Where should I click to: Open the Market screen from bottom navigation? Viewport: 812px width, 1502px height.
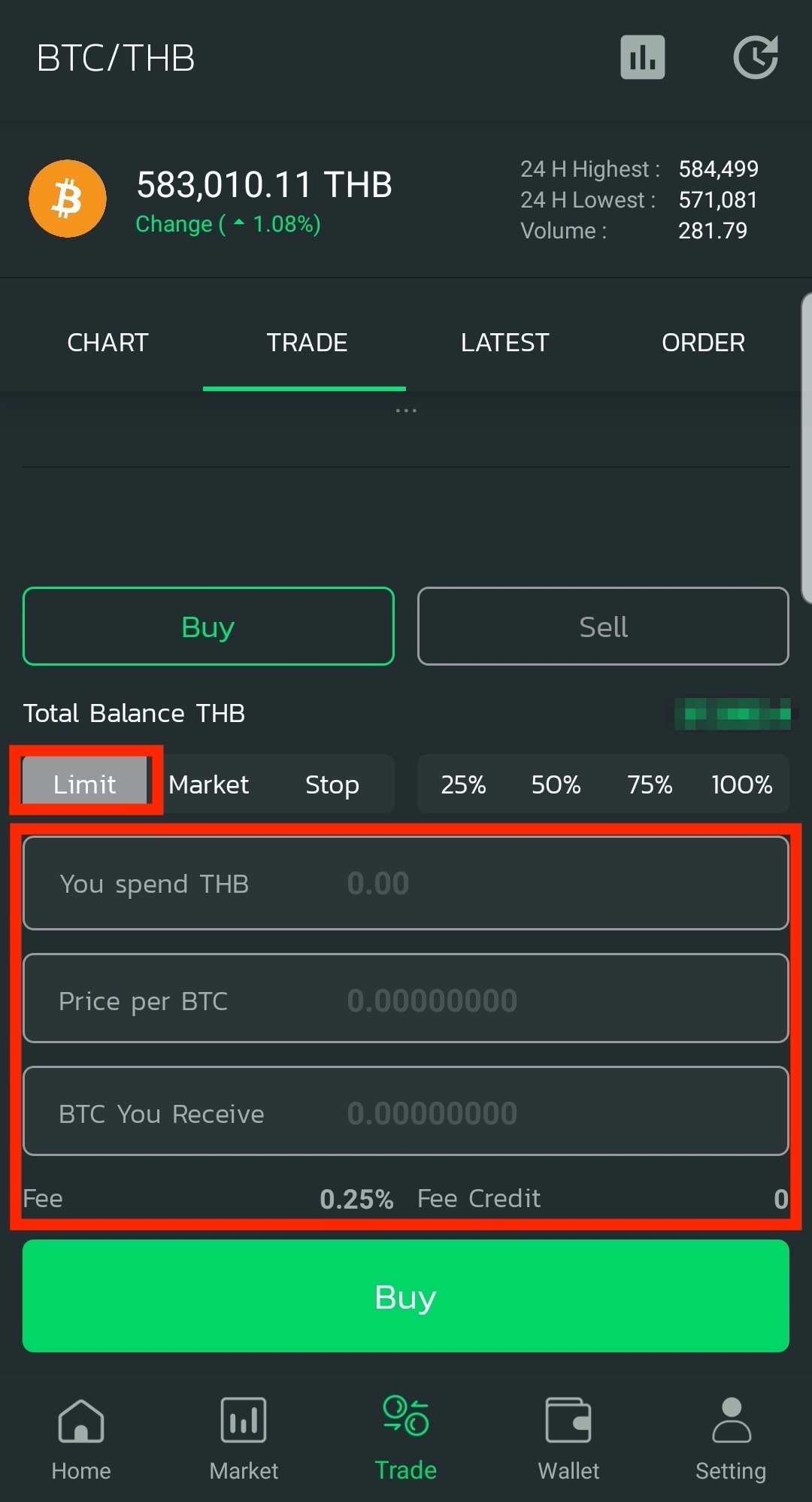click(x=243, y=1437)
